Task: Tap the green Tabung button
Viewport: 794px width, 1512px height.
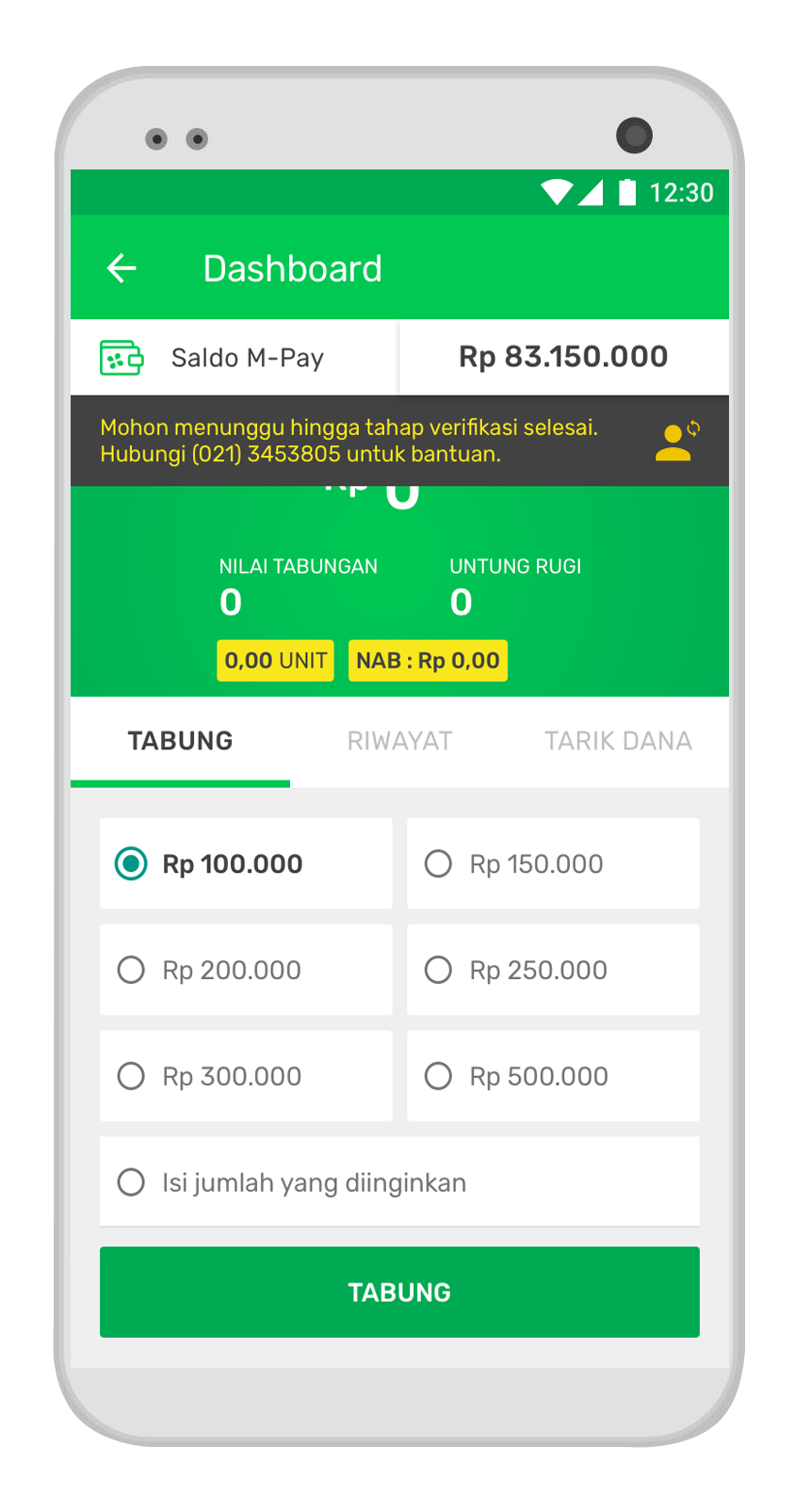Action: click(x=399, y=1292)
